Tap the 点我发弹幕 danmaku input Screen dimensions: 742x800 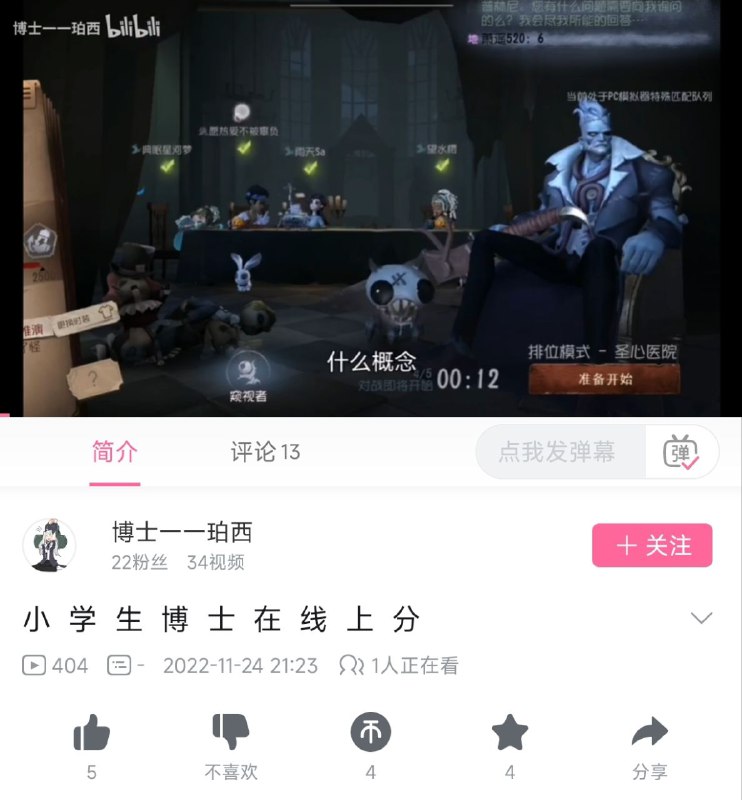(557, 452)
